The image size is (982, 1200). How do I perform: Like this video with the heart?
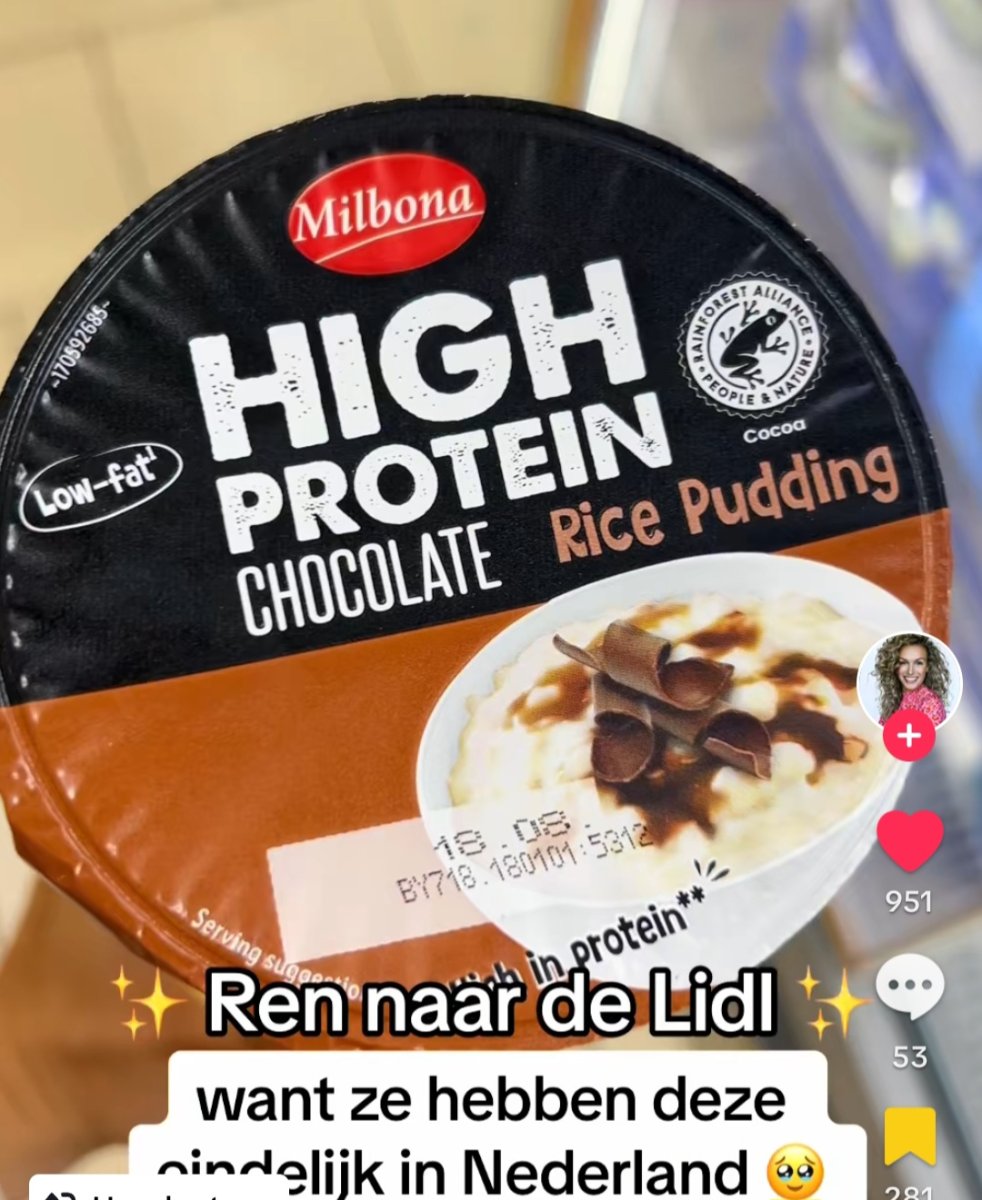tap(909, 840)
